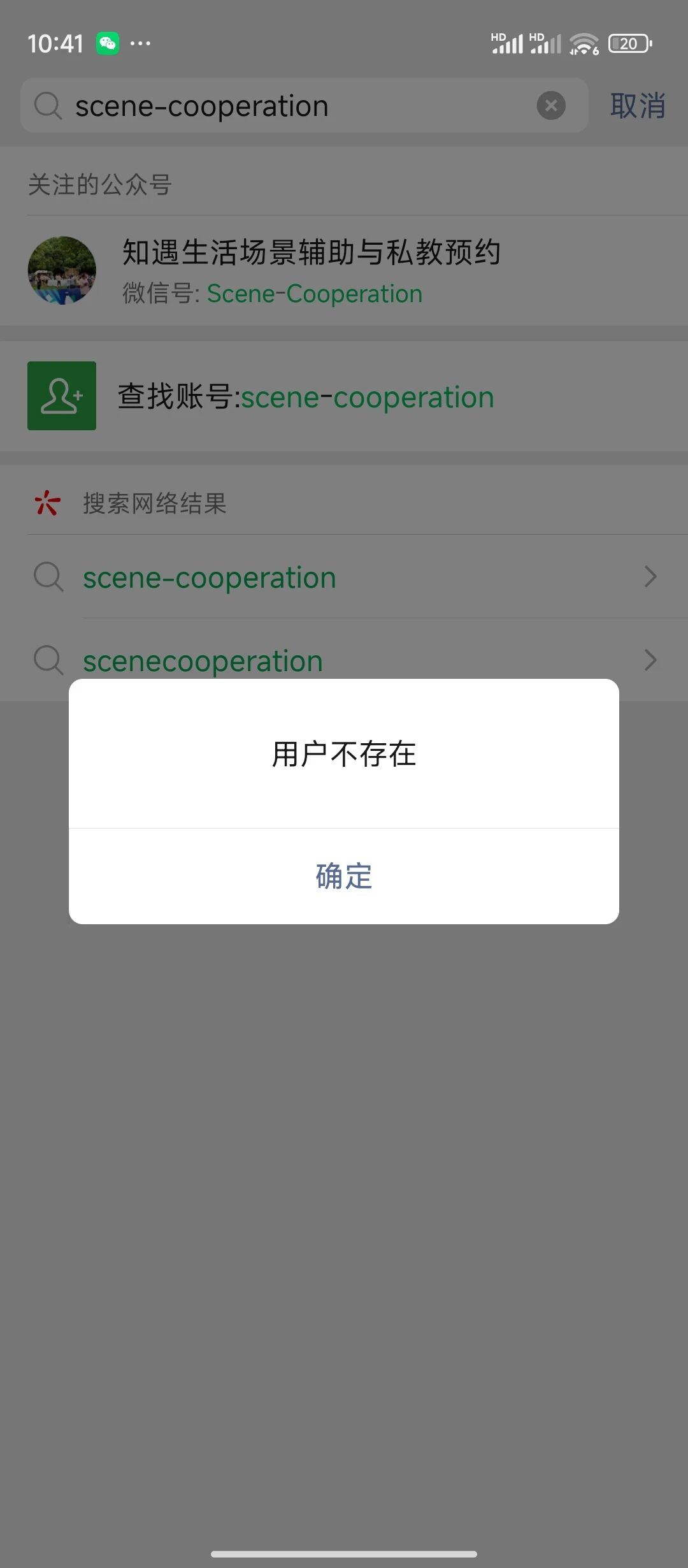Tap the three-dots indicator near WeChat icon

click(140, 43)
